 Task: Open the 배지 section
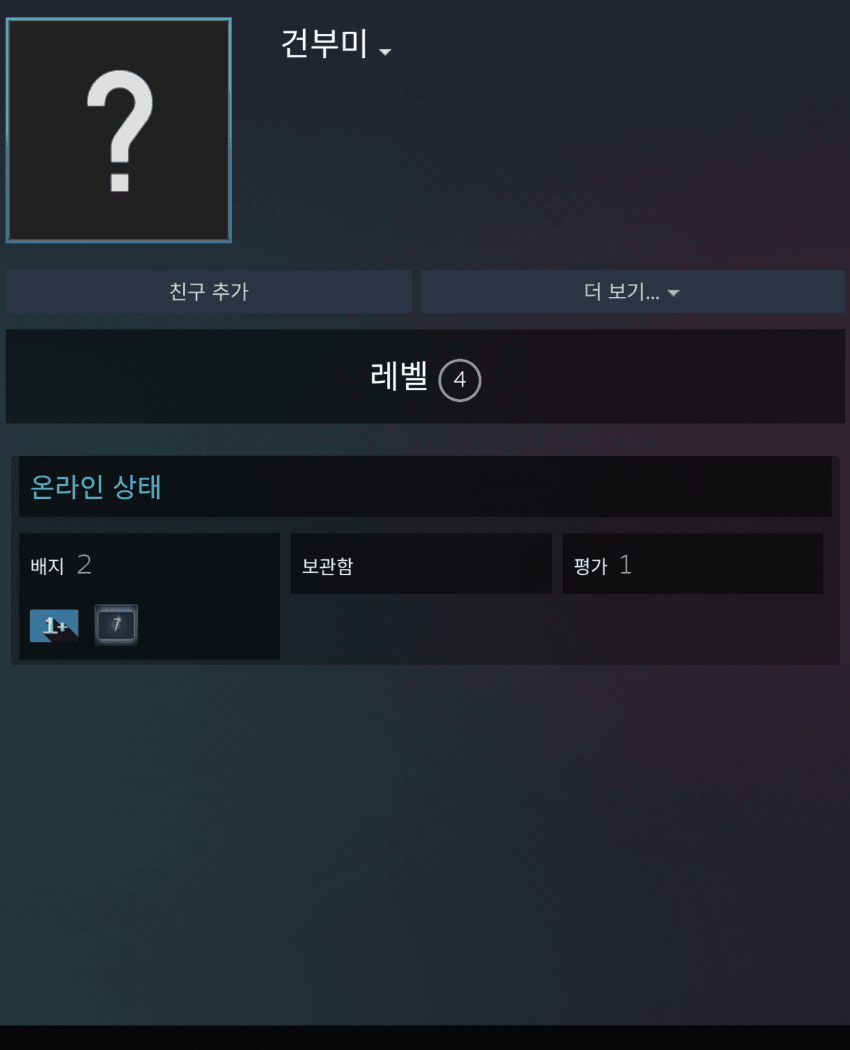coord(61,565)
